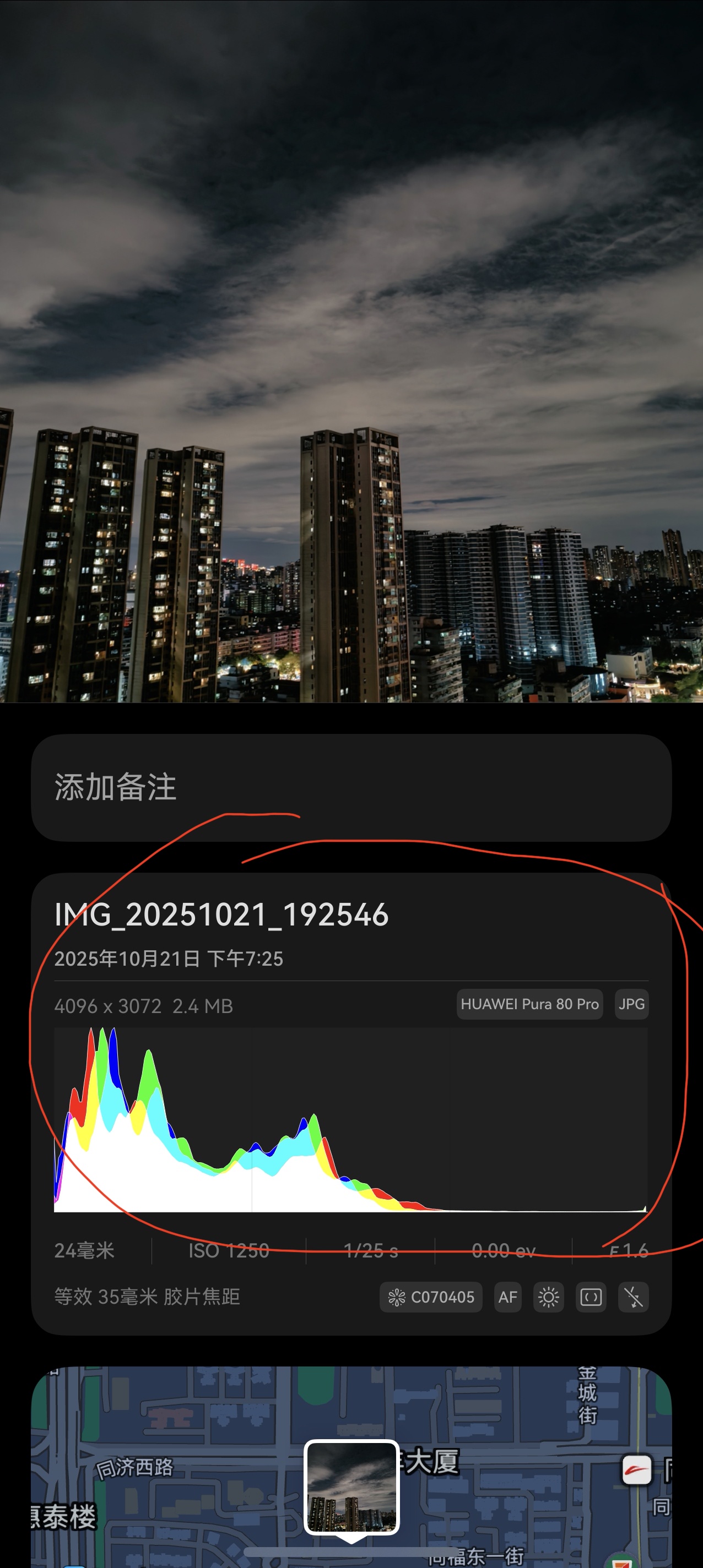Screen dimensions: 703x1568
Task: Tap the JPG format badge
Action: [x=631, y=1004]
